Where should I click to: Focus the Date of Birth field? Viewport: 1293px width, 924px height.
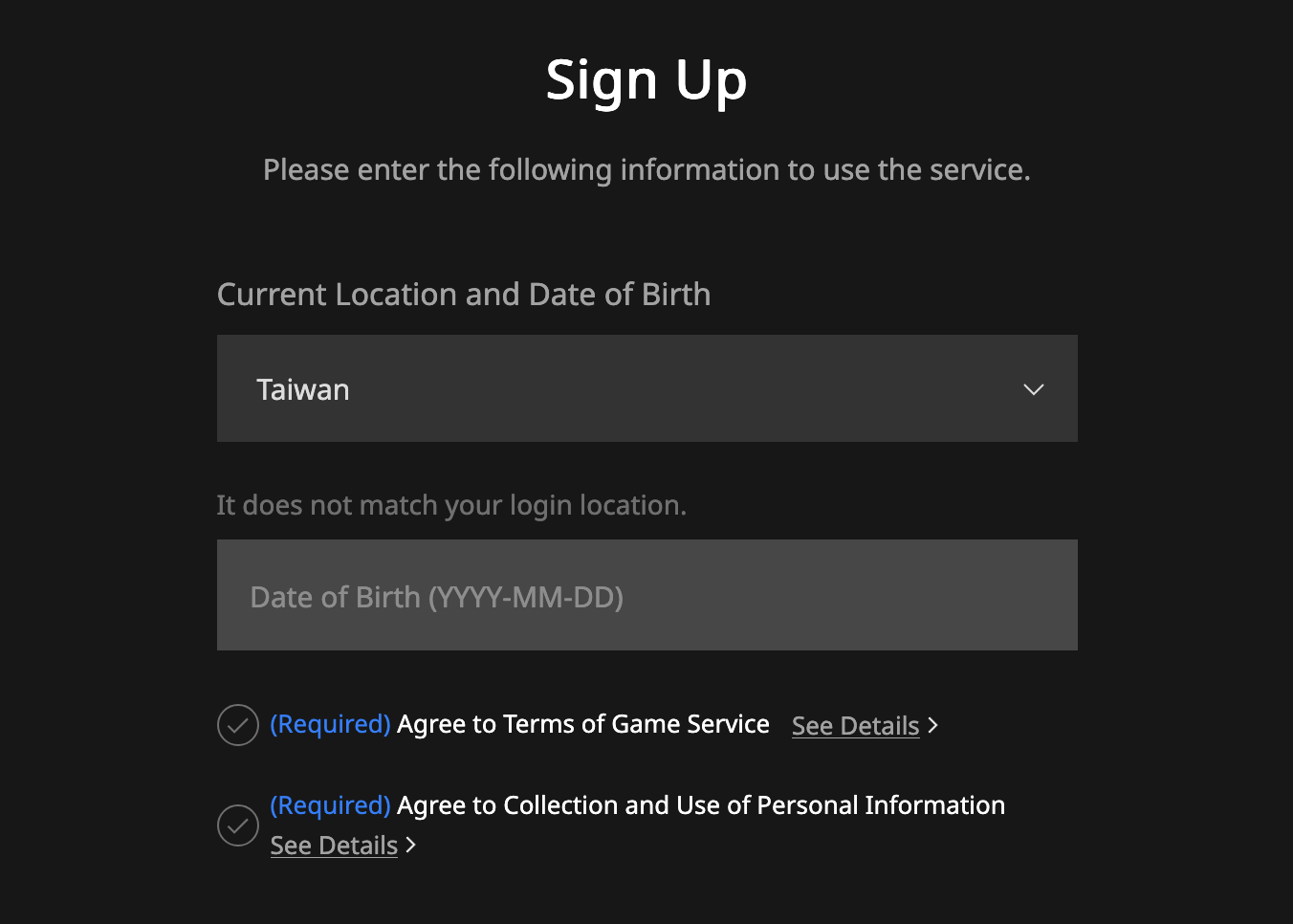tap(646, 595)
